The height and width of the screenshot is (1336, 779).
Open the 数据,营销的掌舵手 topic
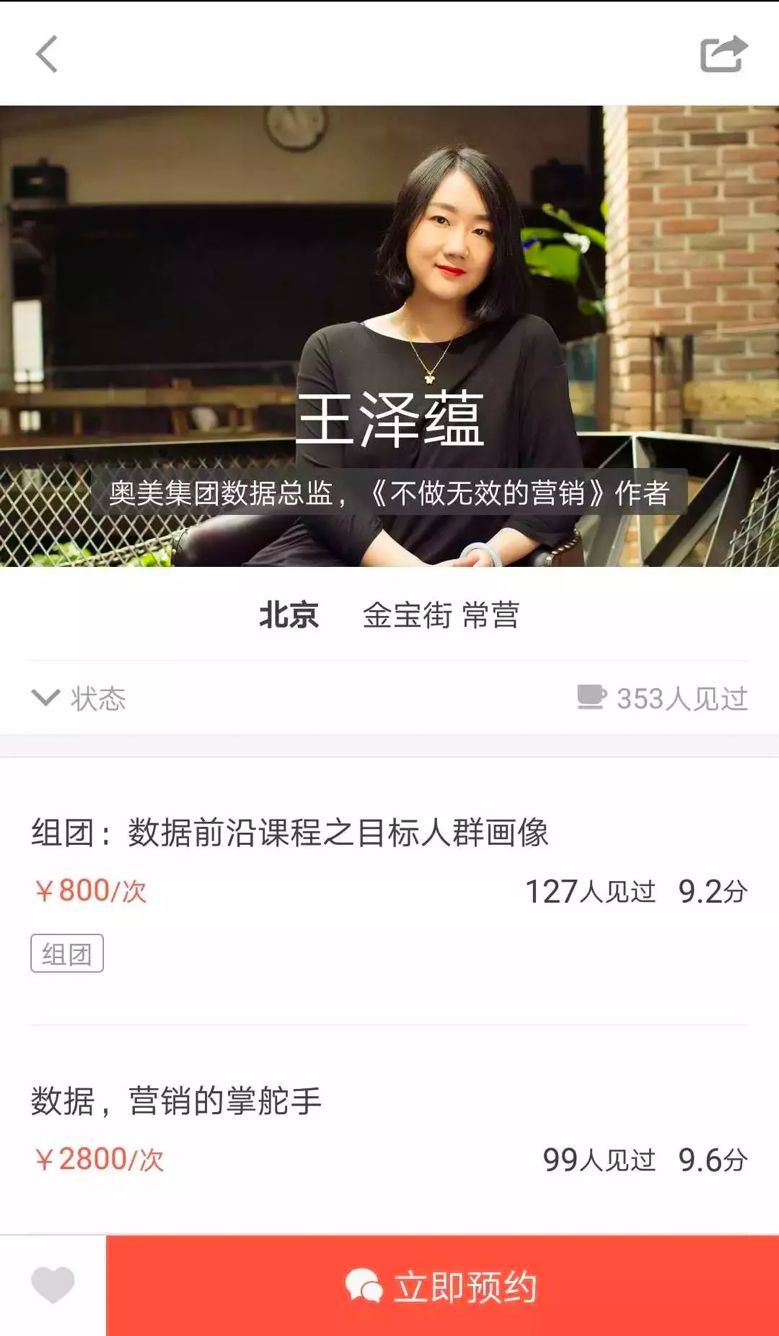point(177,1102)
